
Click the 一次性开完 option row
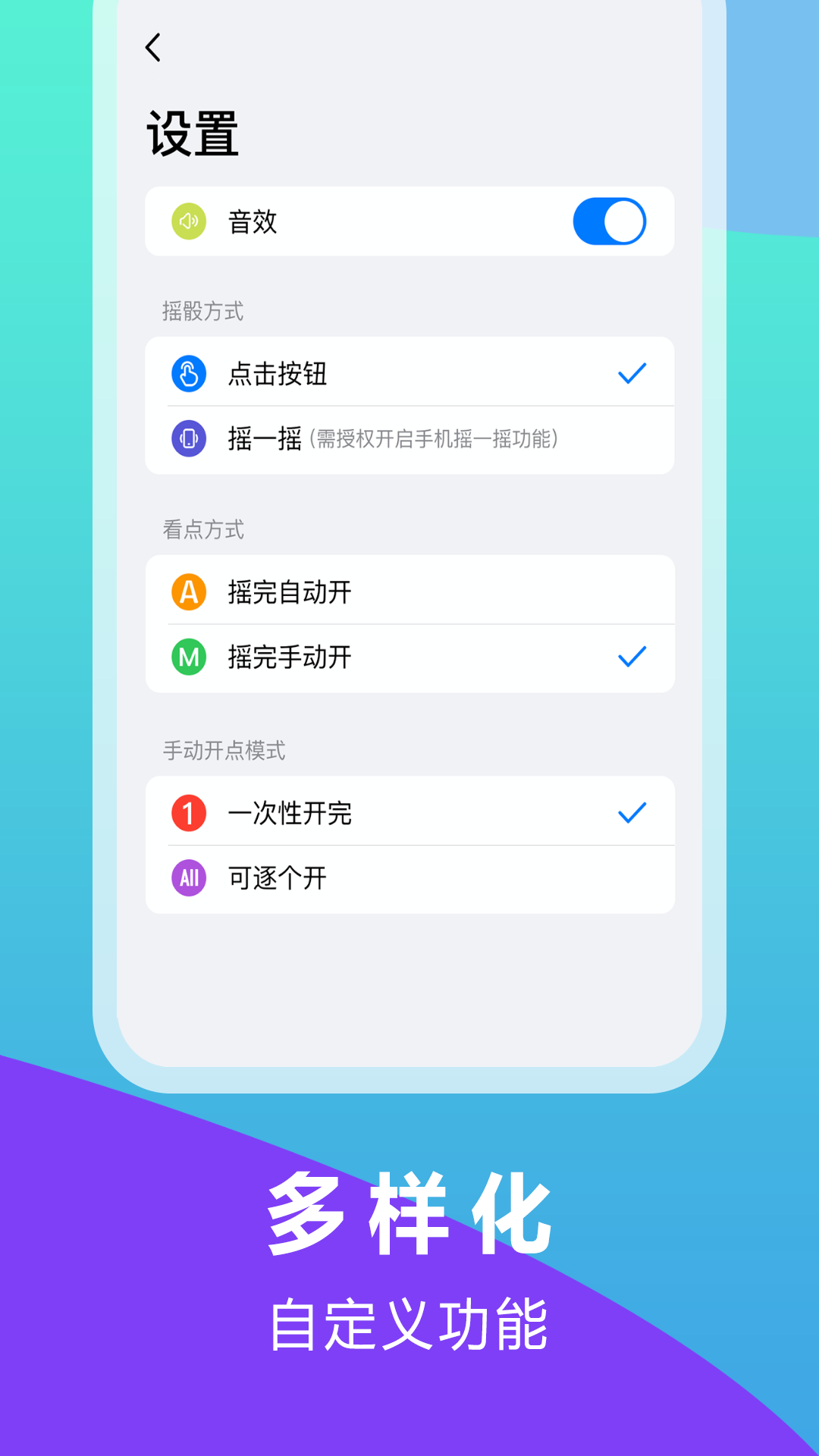(341, 812)
